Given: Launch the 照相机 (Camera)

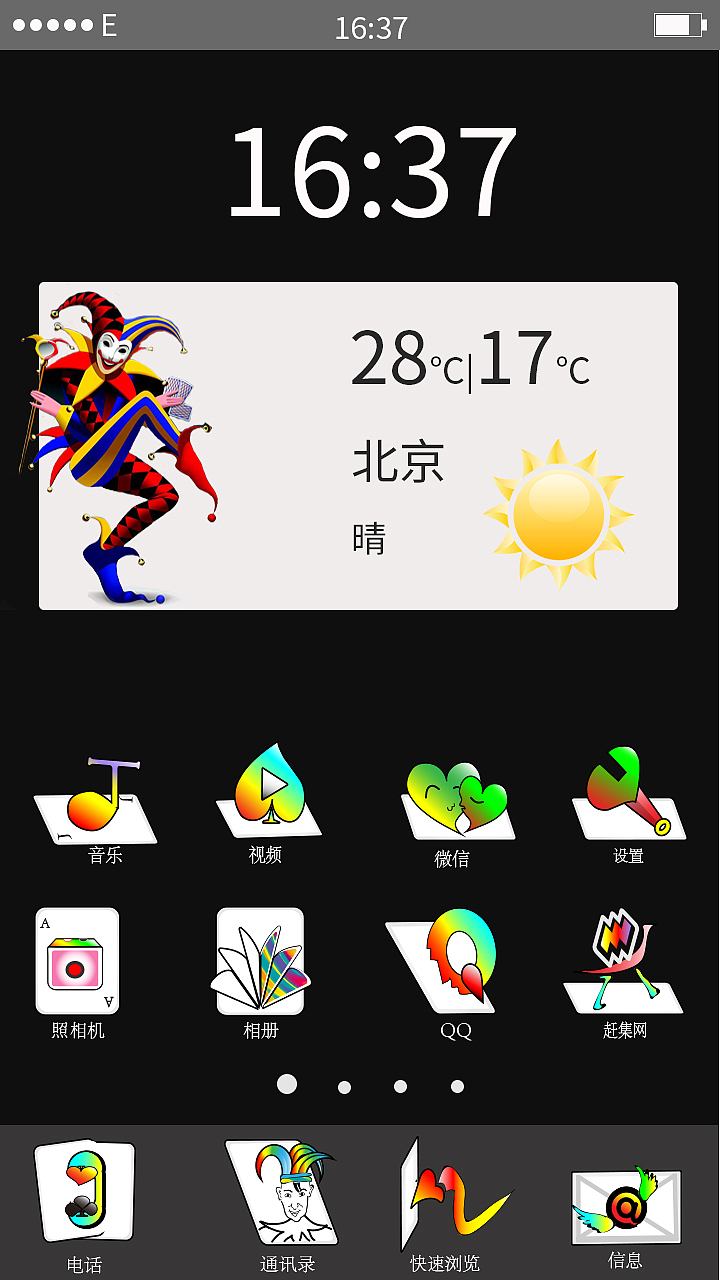Looking at the screenshot, I should pos(77,960).
